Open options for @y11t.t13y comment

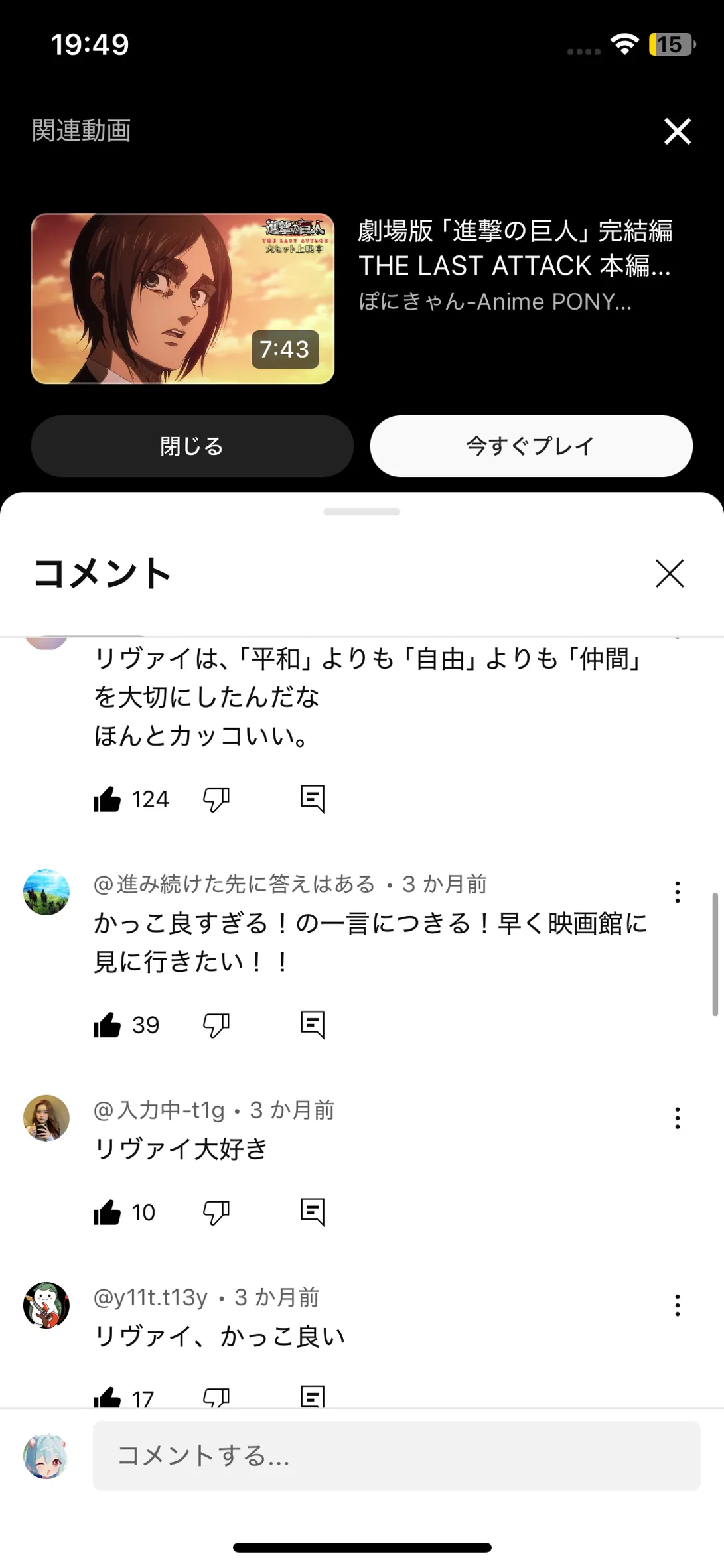pos(677,1305)
